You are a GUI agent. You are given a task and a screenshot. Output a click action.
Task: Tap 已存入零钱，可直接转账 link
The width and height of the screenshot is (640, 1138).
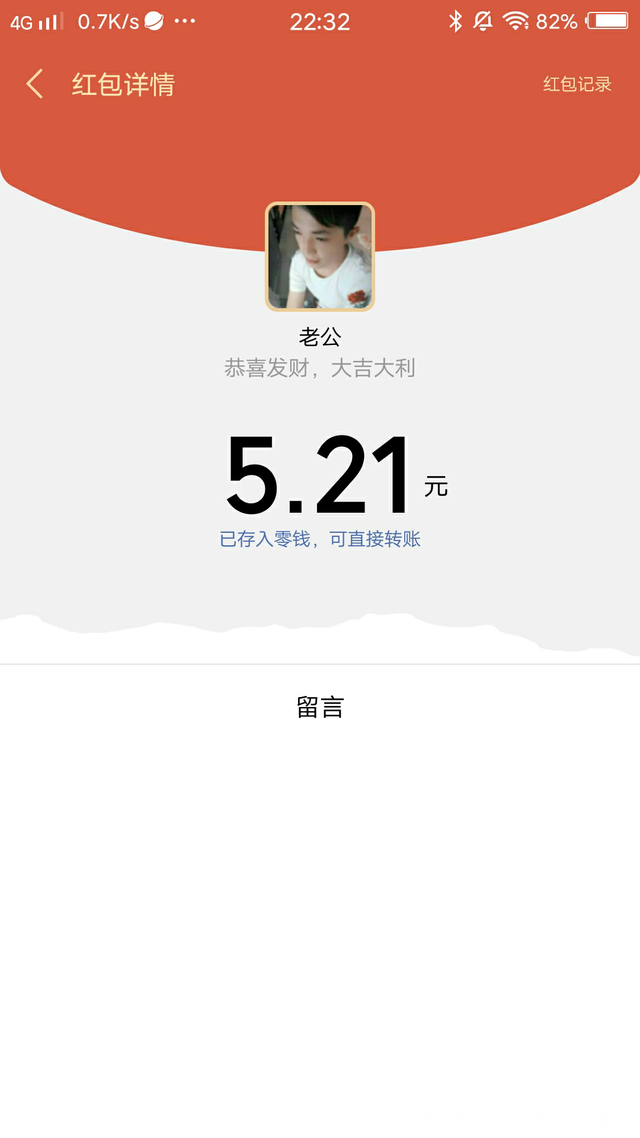320,540
